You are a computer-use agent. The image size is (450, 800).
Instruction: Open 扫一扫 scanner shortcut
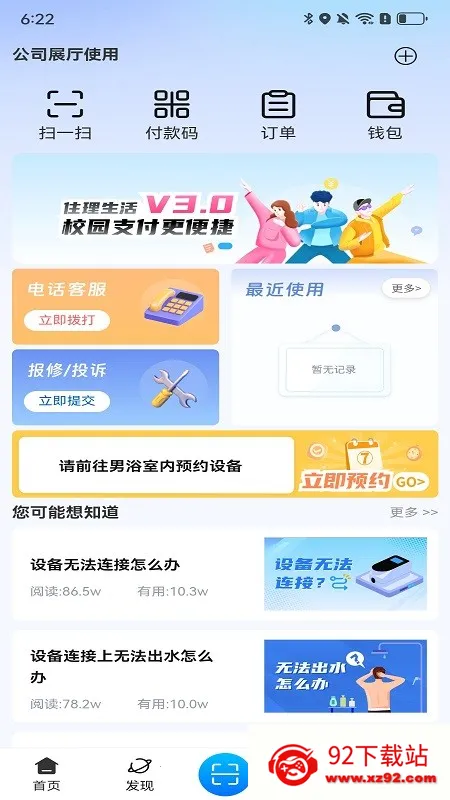[65, 115]
